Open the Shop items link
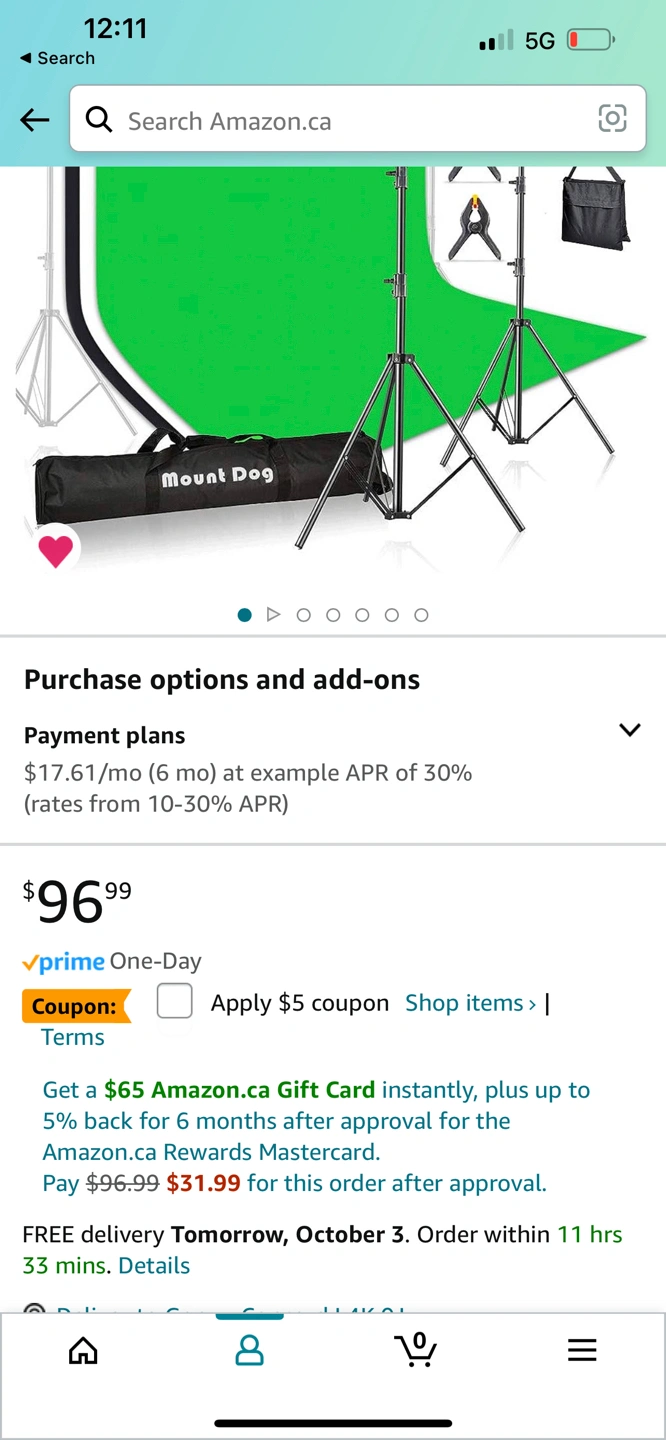666x1440 pixels. point(470,1003)
